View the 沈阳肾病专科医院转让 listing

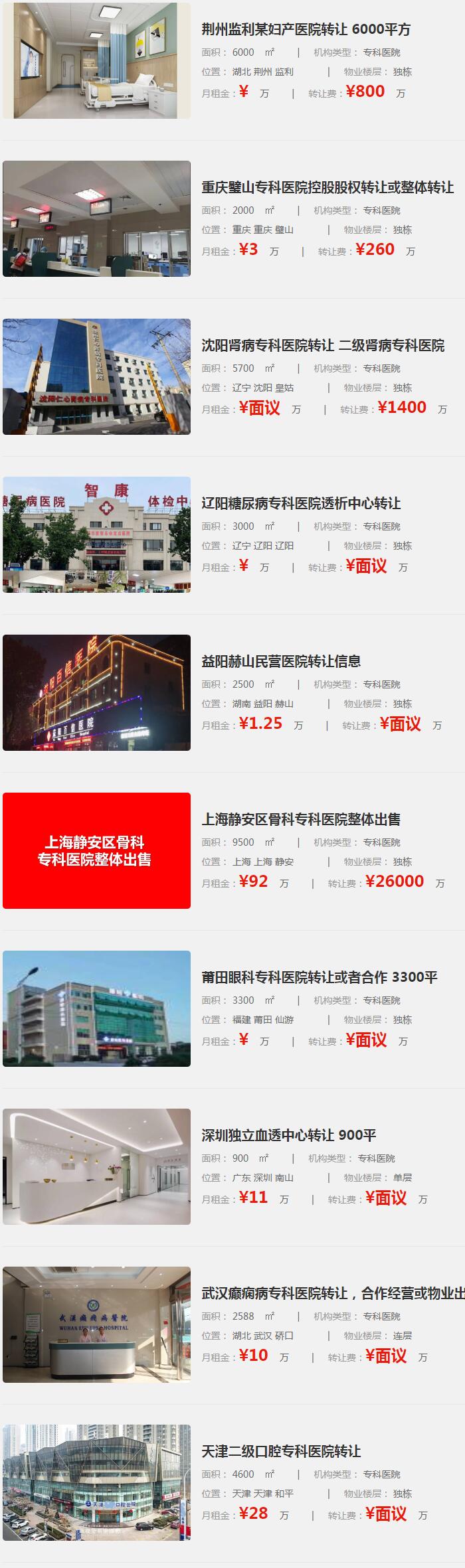tap(322, 345)
